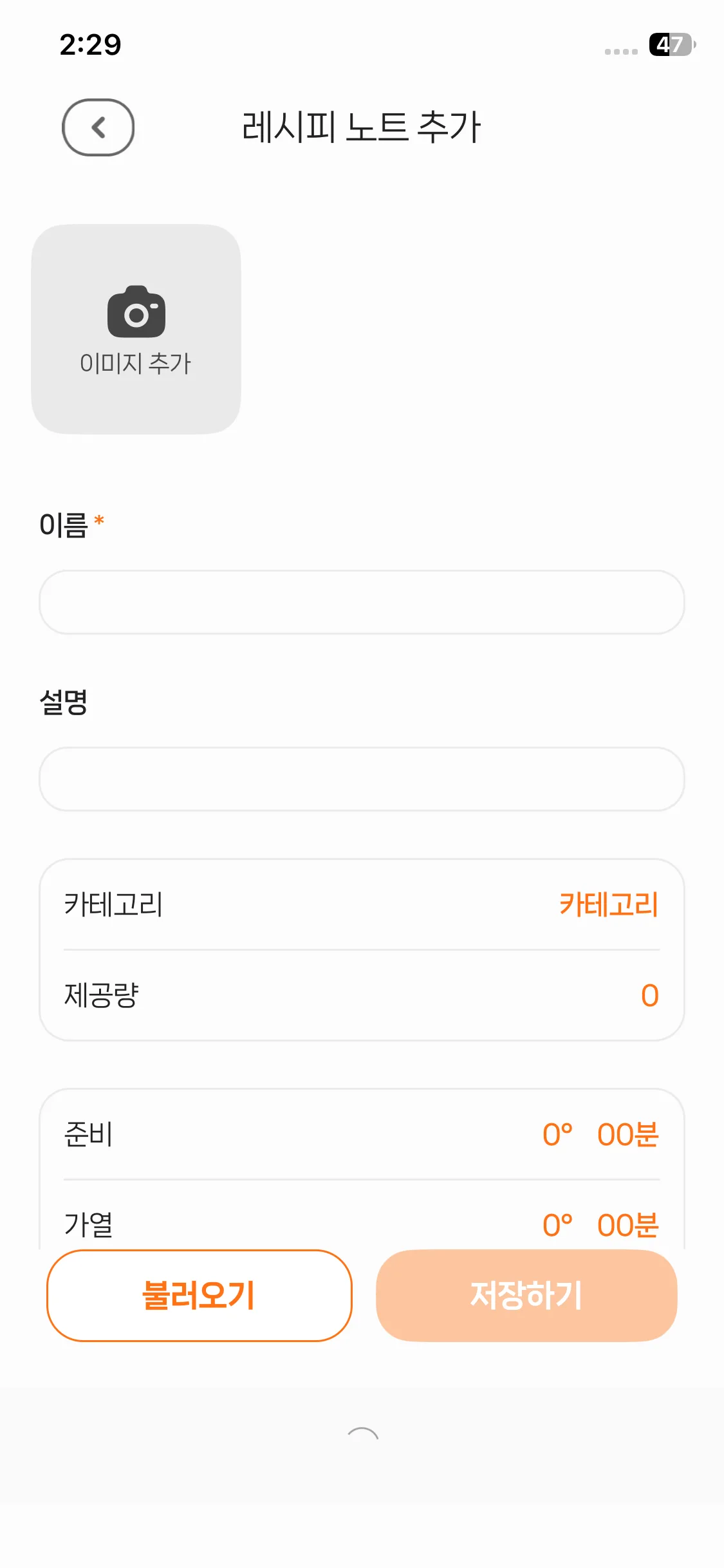This screenshot has height=1568, width=724.
Task: Tap the 카테고리 row label
Action: click(113, 904)
